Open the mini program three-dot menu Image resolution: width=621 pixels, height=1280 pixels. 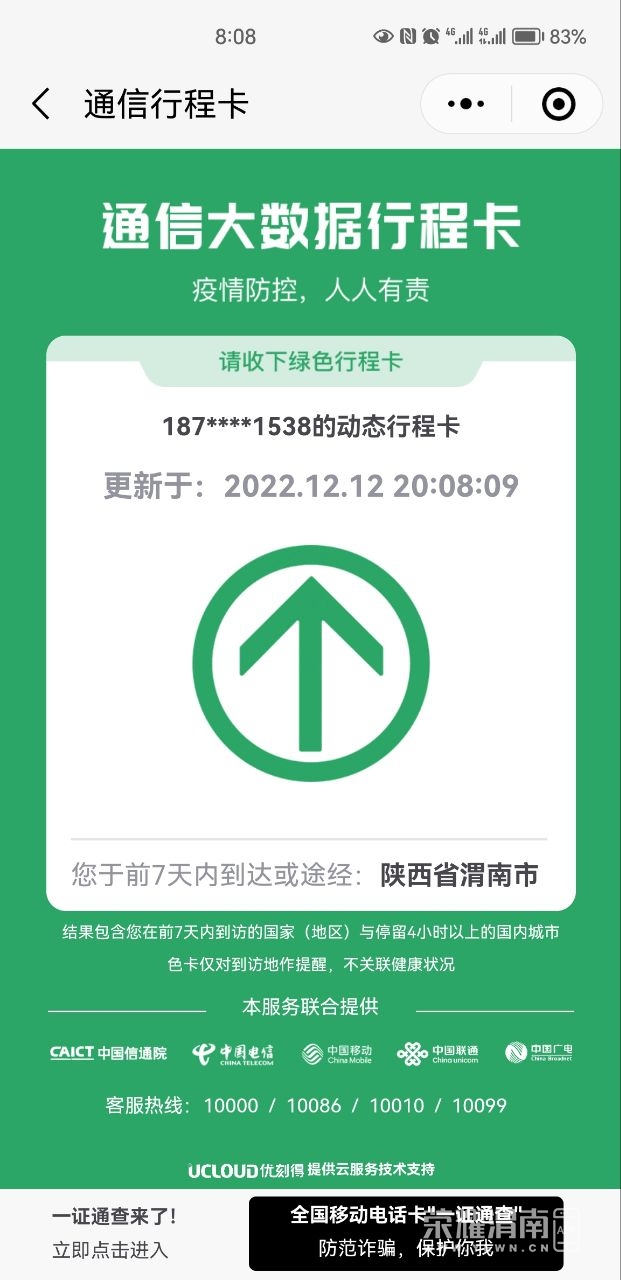(x=466, y=104)
